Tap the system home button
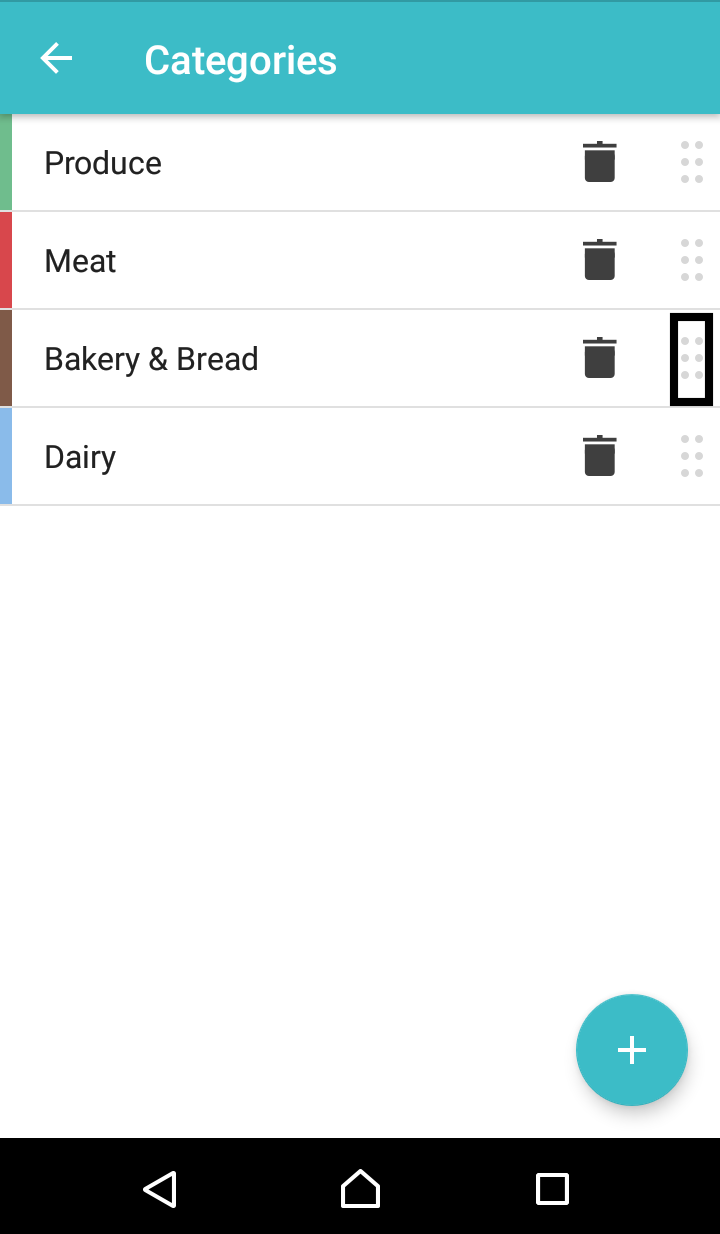 point(360,1189)
